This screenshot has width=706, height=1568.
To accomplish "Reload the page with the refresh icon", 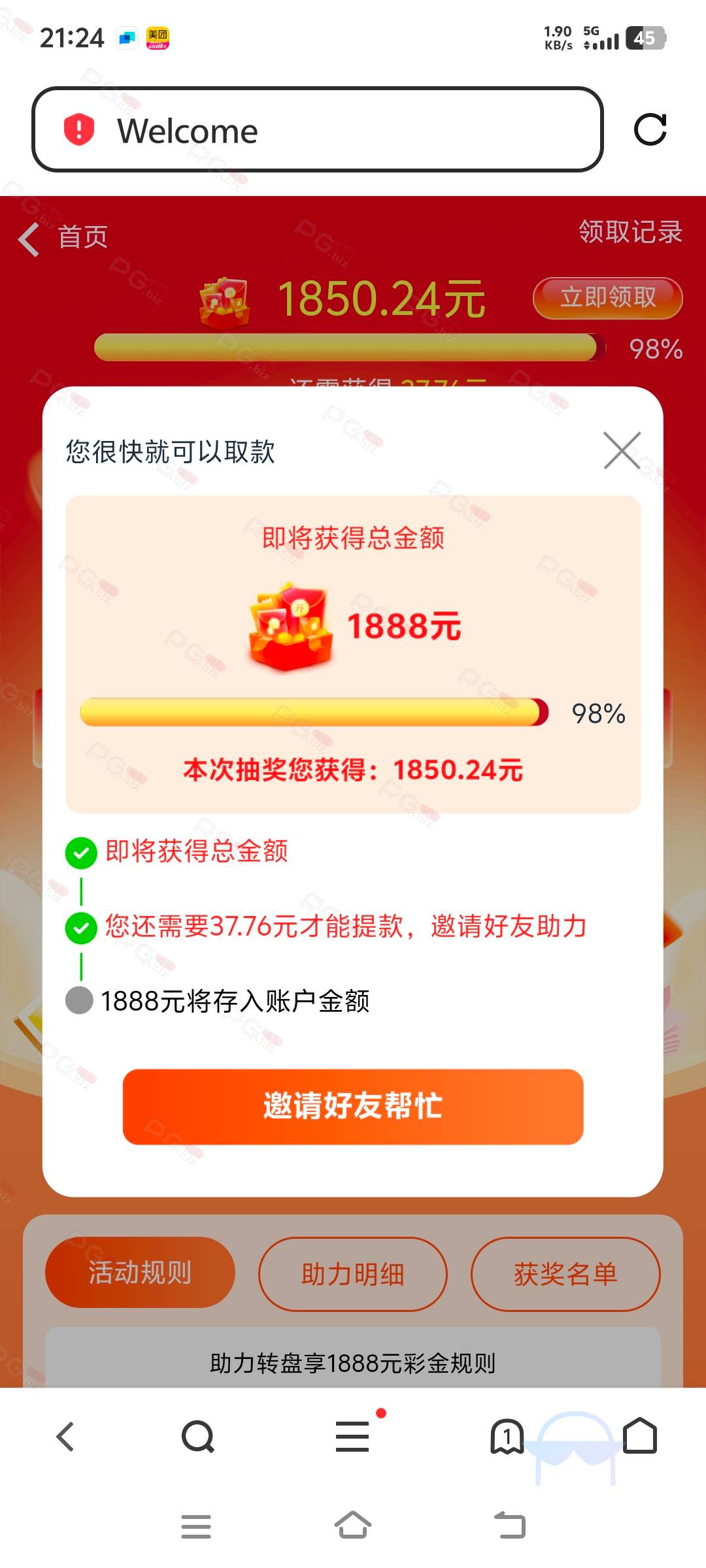I will [650, 129].
